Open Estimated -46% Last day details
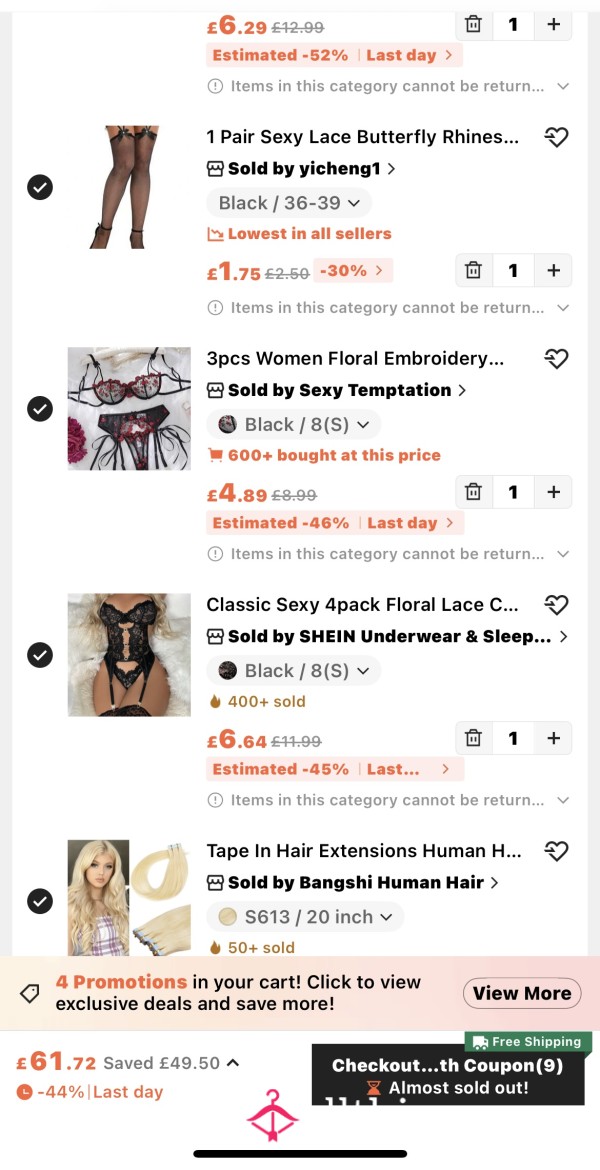 point(334,523)
